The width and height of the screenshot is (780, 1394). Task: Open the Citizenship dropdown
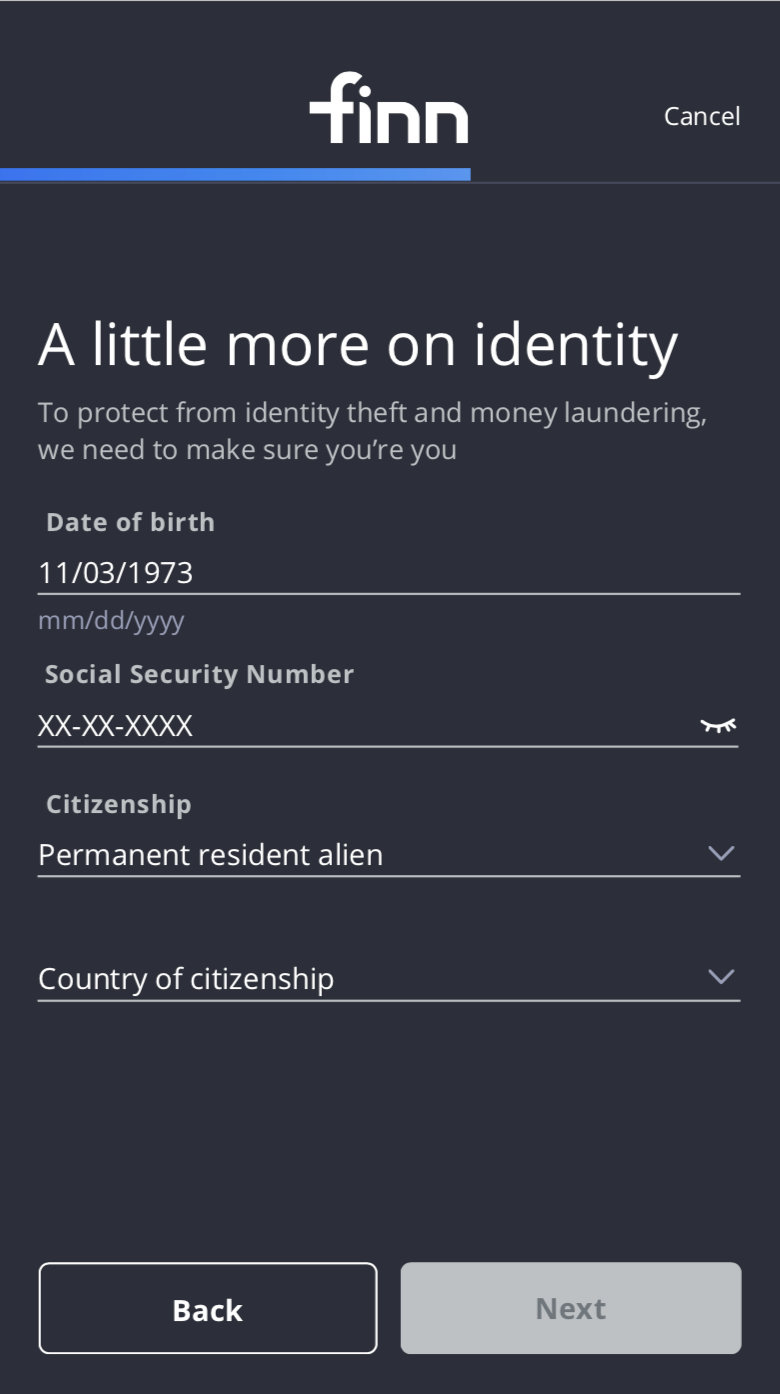(x=388, y=855)
